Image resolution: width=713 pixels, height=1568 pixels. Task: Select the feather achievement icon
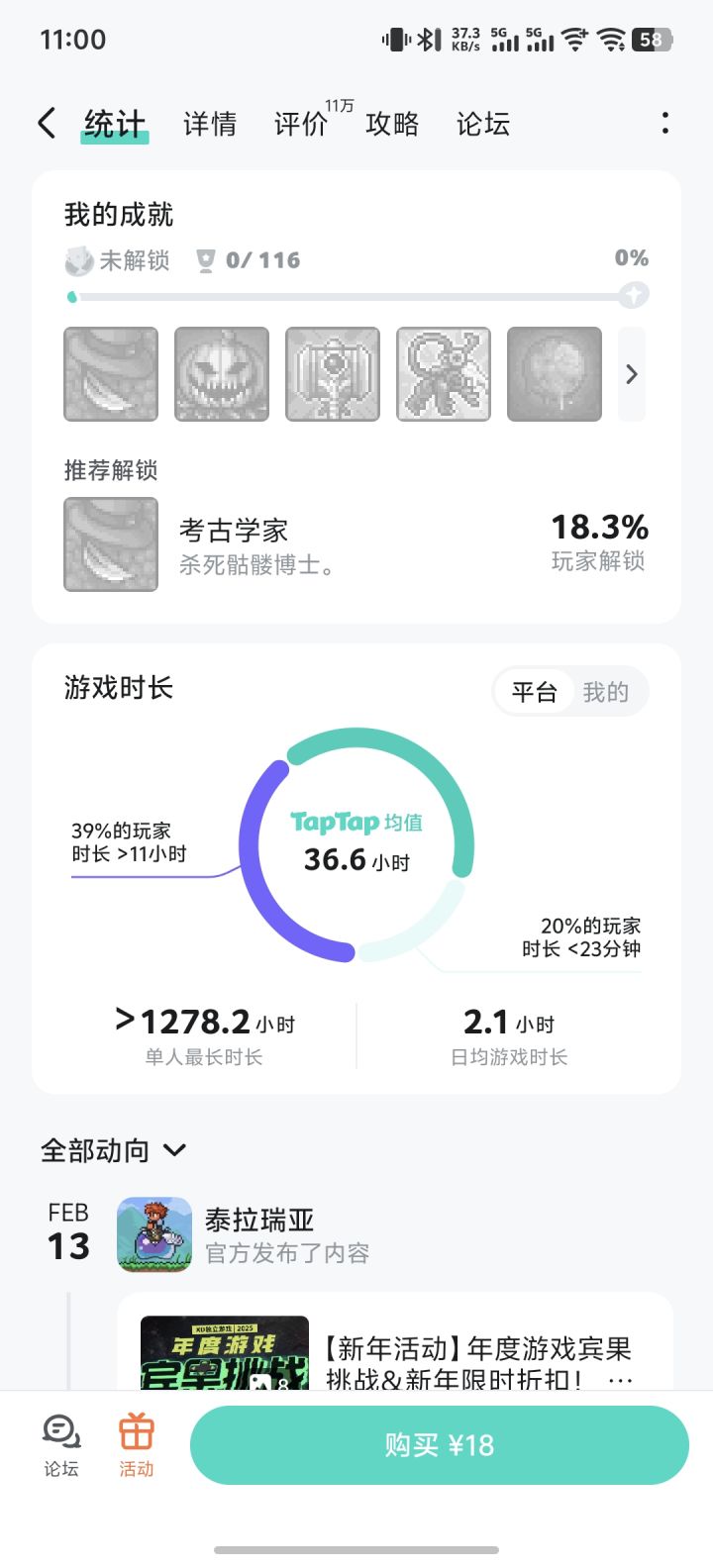point(110,373)
